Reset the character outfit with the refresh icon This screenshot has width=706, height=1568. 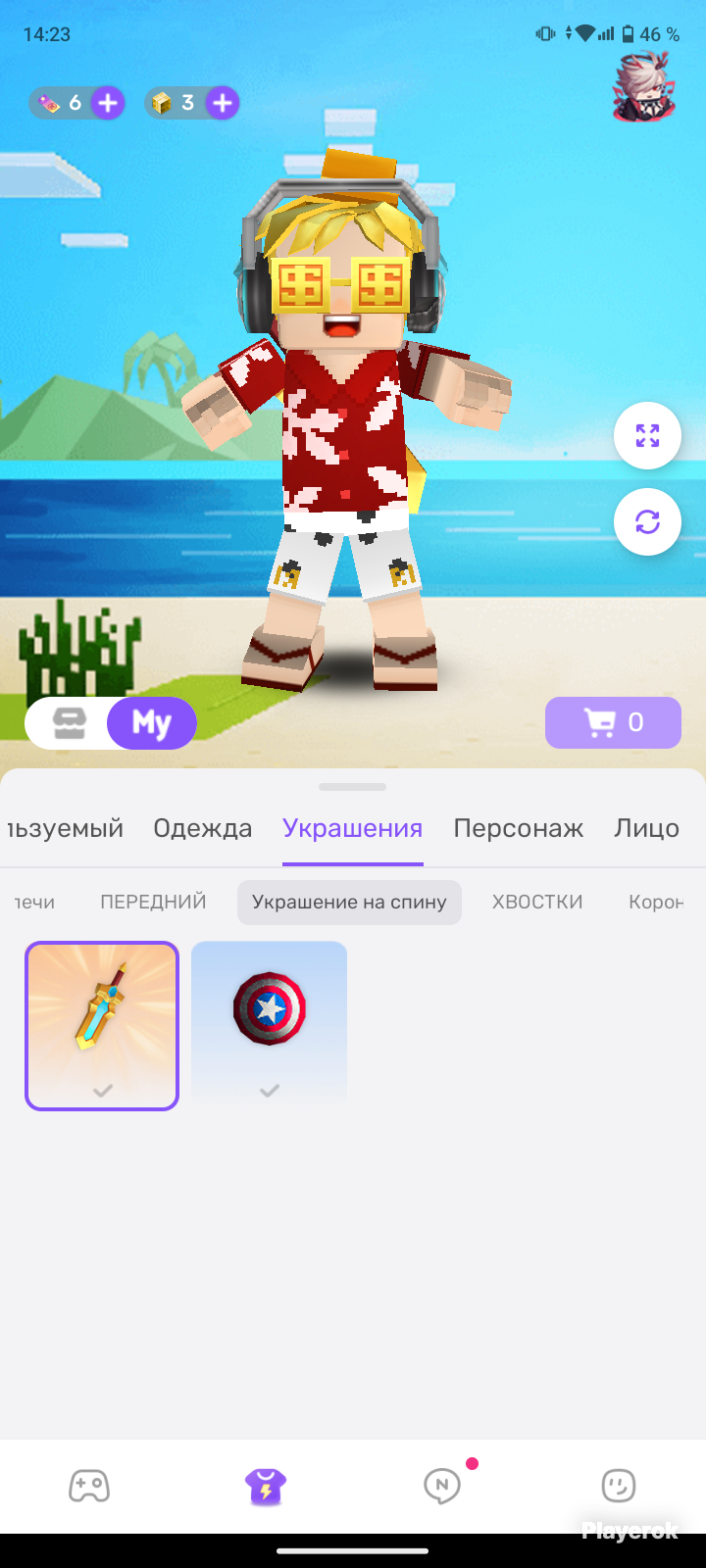point(647,521)
